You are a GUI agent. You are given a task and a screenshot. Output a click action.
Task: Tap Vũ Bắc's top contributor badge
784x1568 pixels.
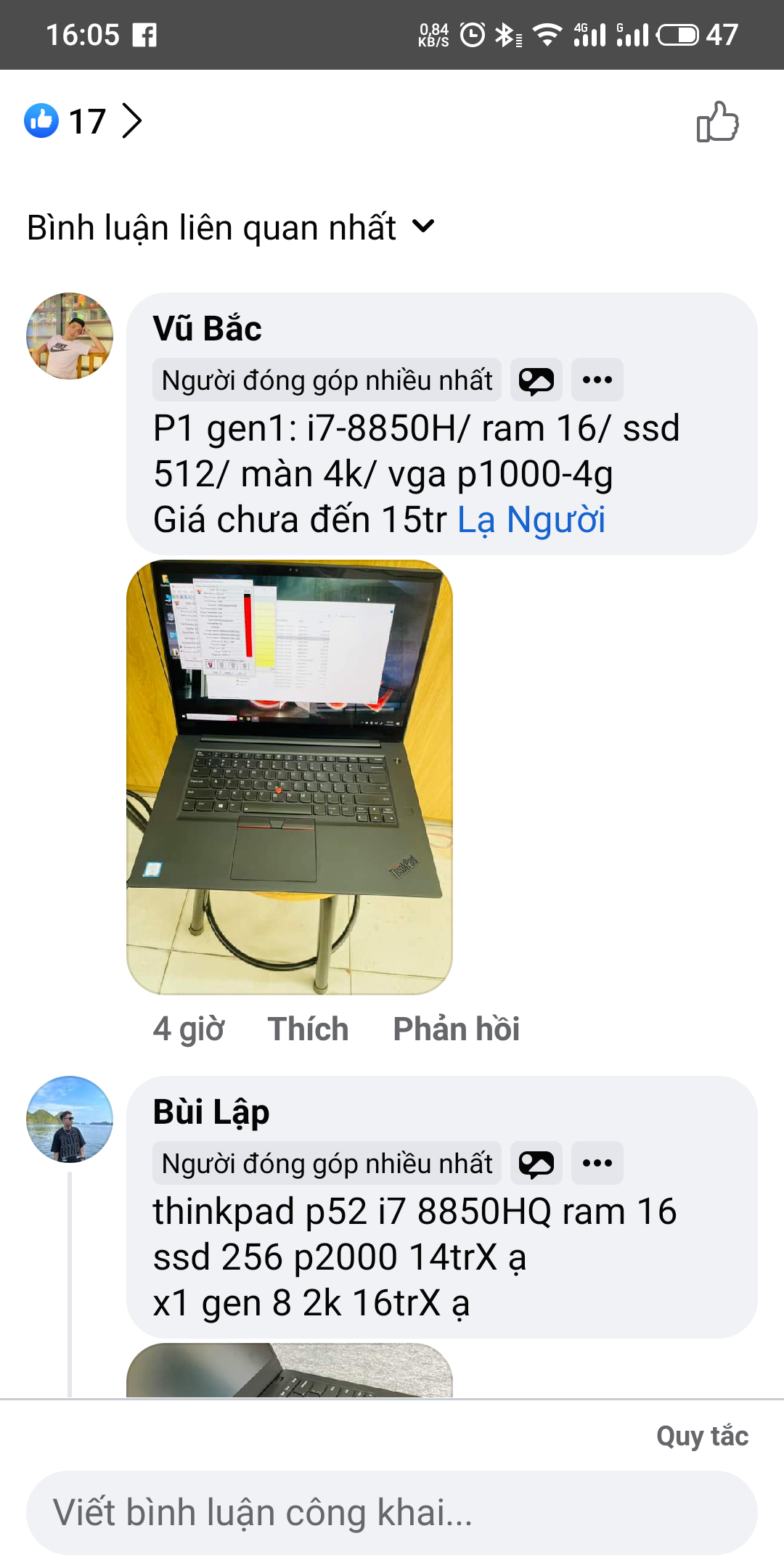(324, 379)
